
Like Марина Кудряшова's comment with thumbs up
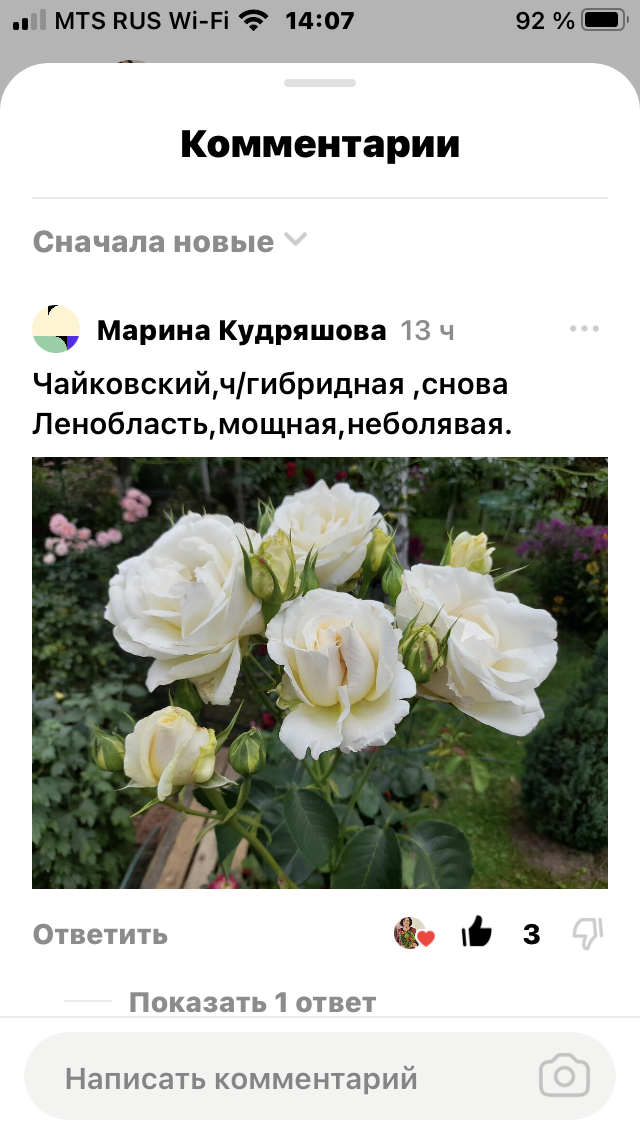(477, 934)
